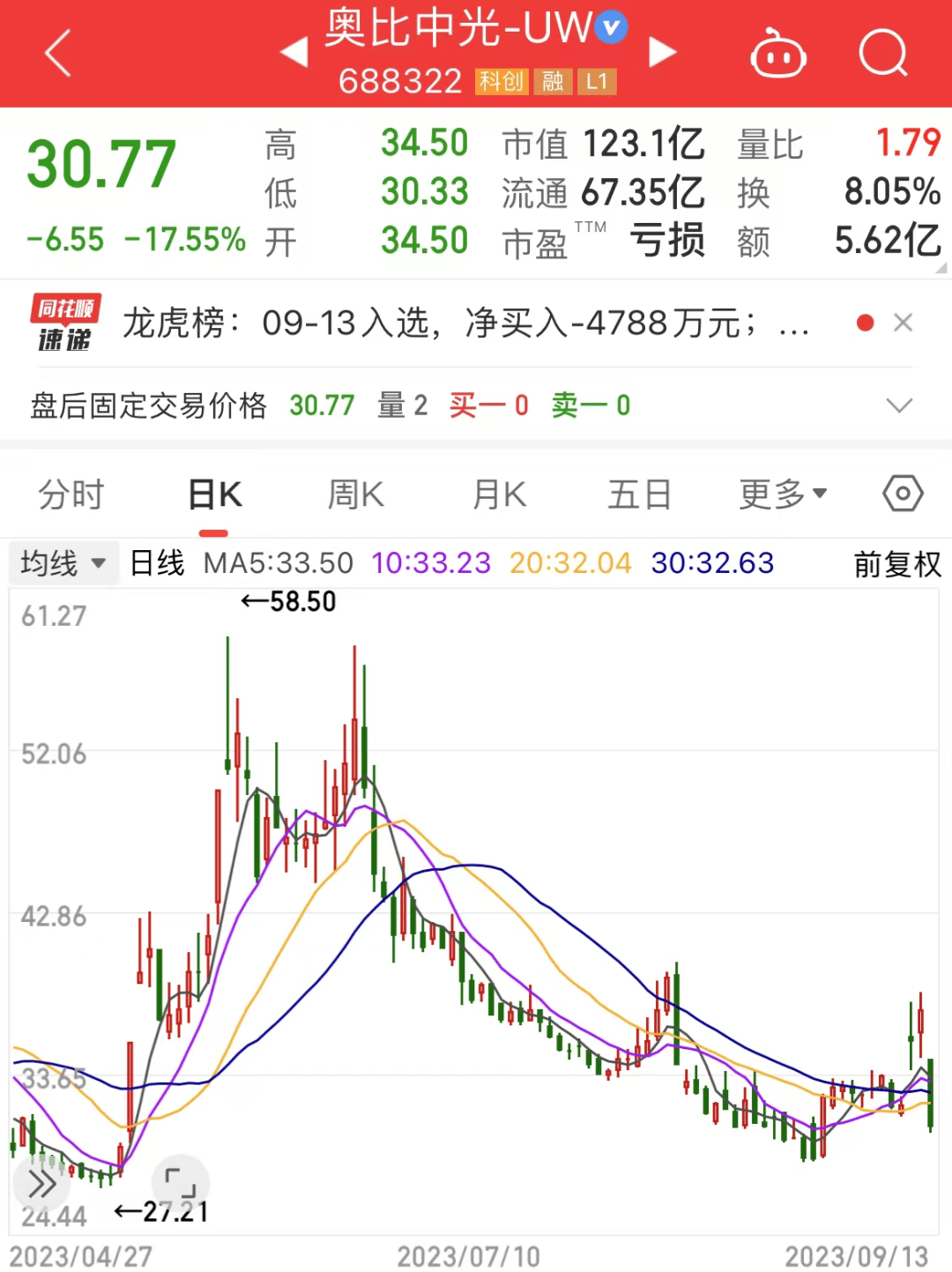The image size is (952, 1272).
Task: Open chart settings hexagon icon
Action: (x=903, y=494)
